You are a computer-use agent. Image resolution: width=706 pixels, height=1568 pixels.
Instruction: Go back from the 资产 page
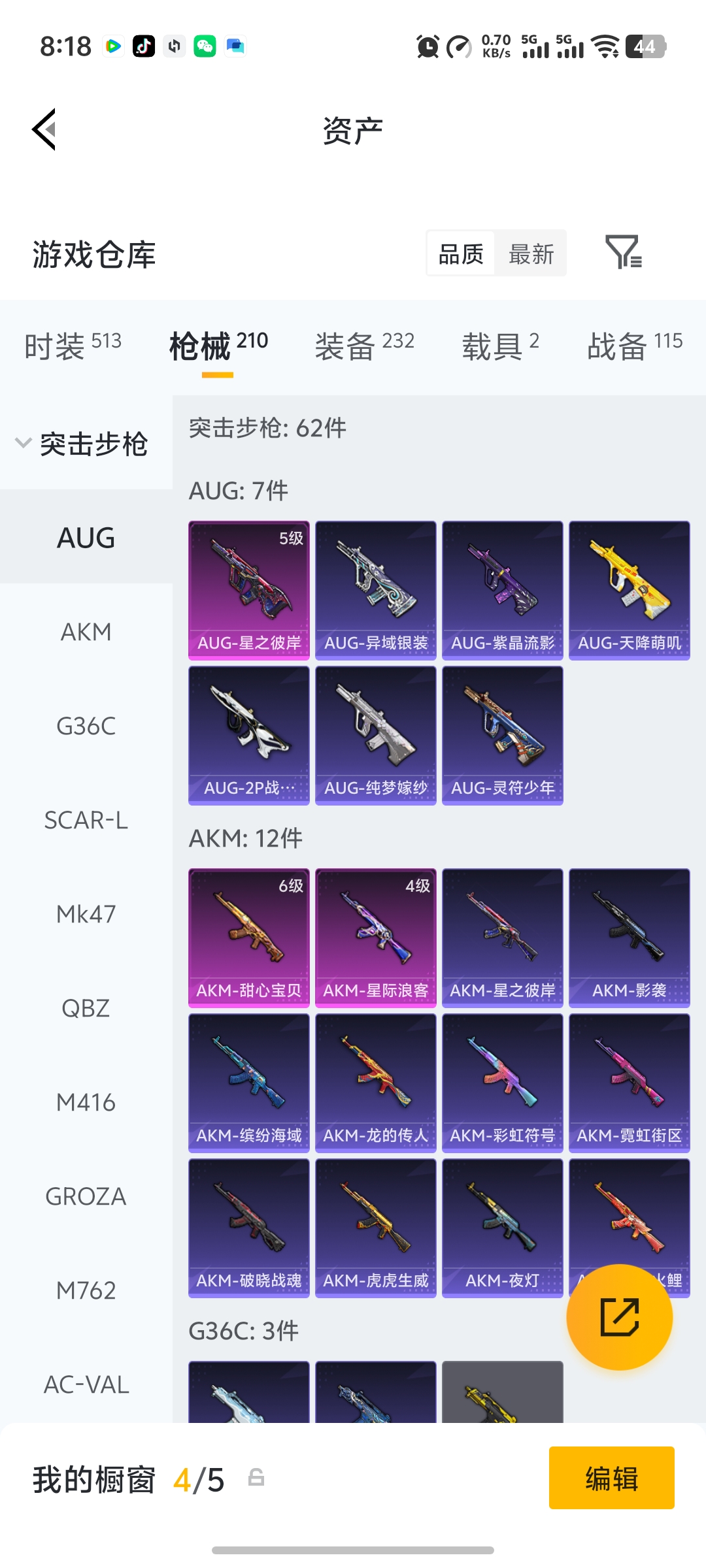point(44,129)
